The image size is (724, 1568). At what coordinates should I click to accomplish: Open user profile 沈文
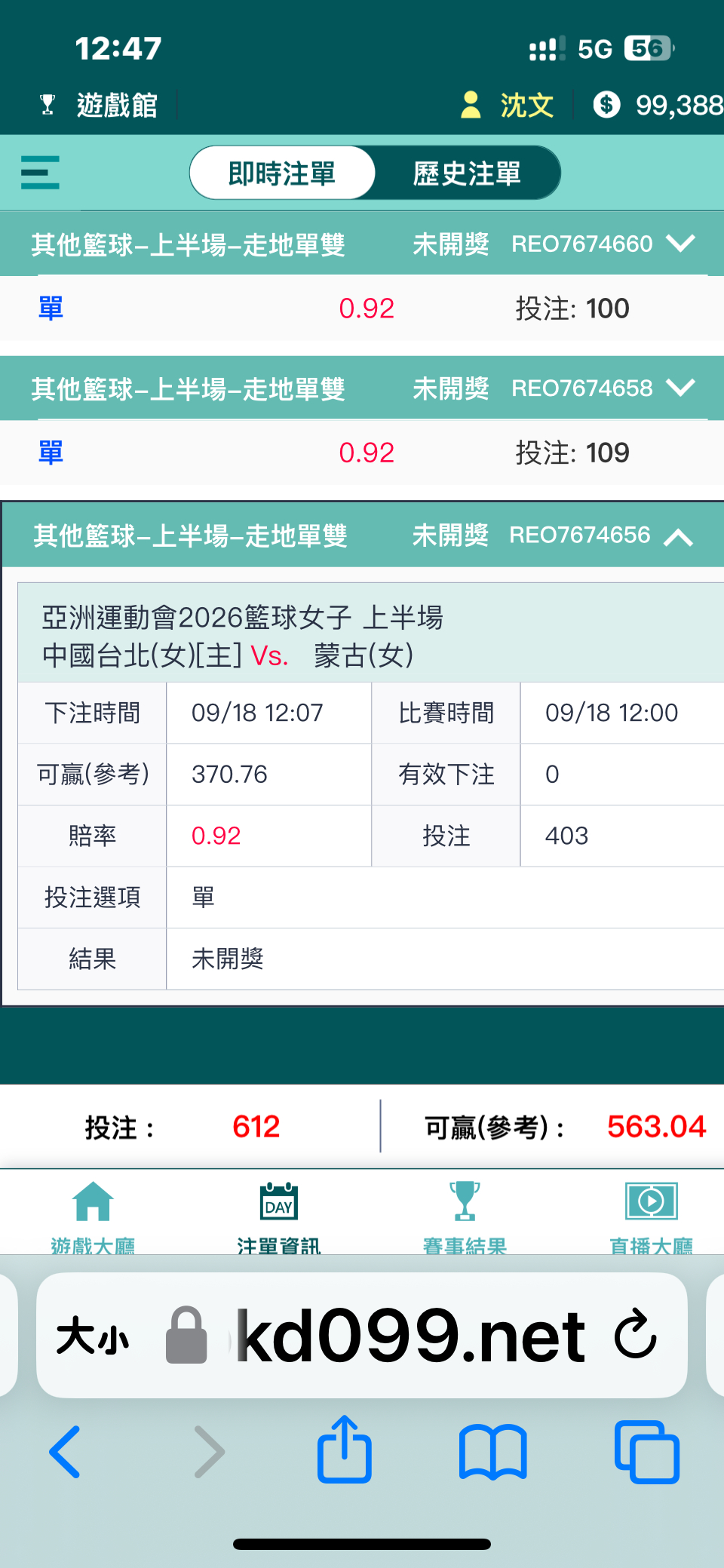click(508, 105)
